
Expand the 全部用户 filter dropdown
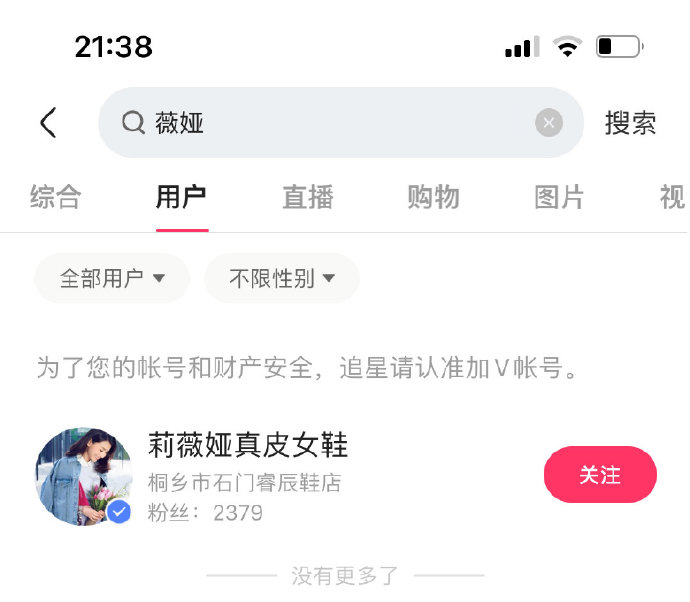click(x=112, y=278)
